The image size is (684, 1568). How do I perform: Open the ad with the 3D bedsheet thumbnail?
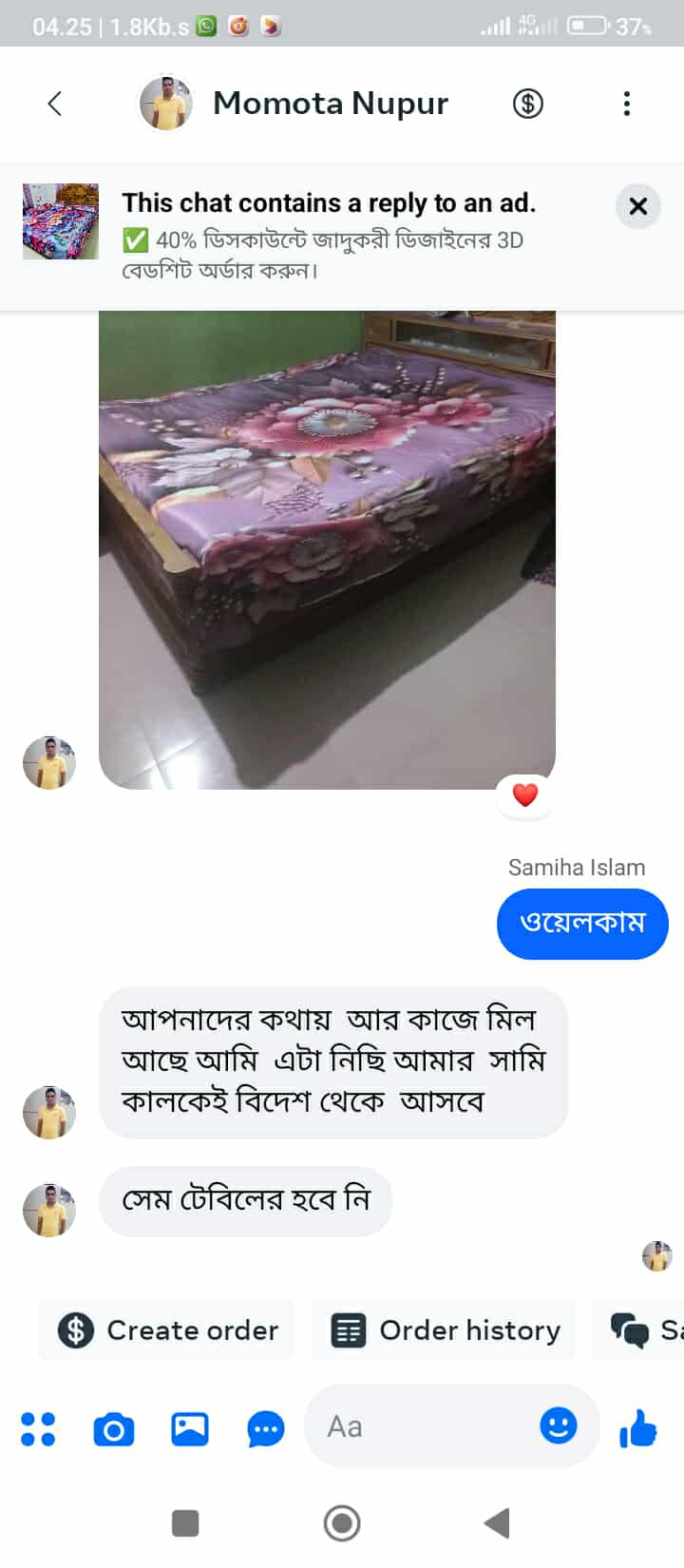(61, 221)
